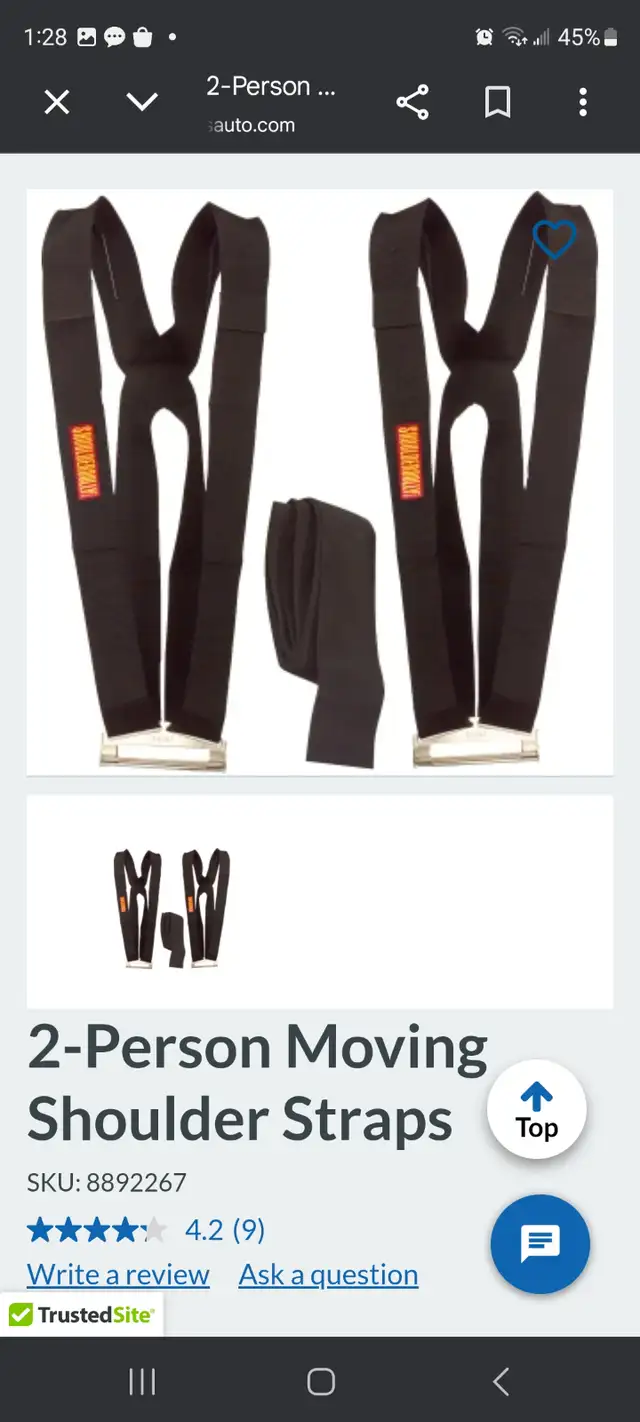Open the Write a review link
The height and width of the screenshot is (1422, 640).
[118, 1275]
